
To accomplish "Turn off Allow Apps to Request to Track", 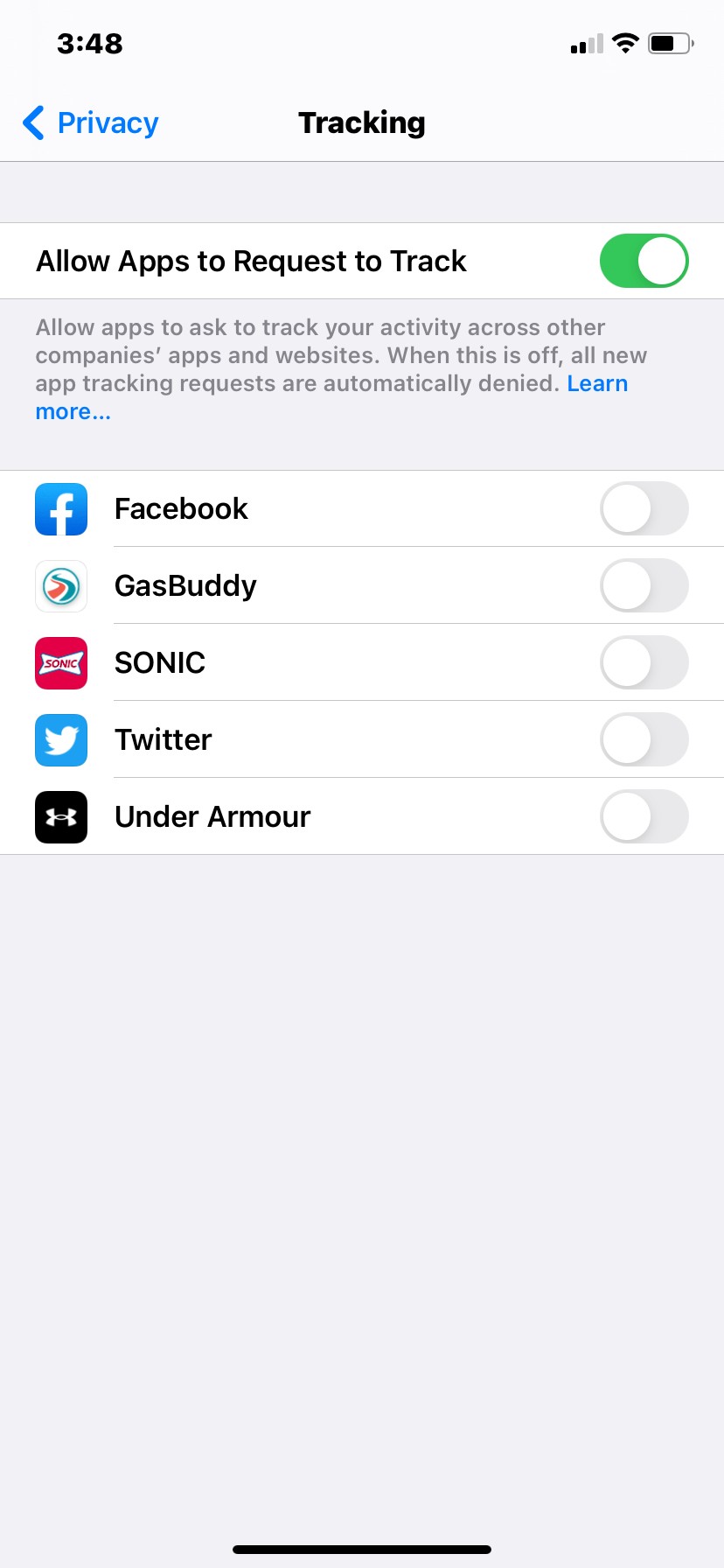I will [644, 261].
